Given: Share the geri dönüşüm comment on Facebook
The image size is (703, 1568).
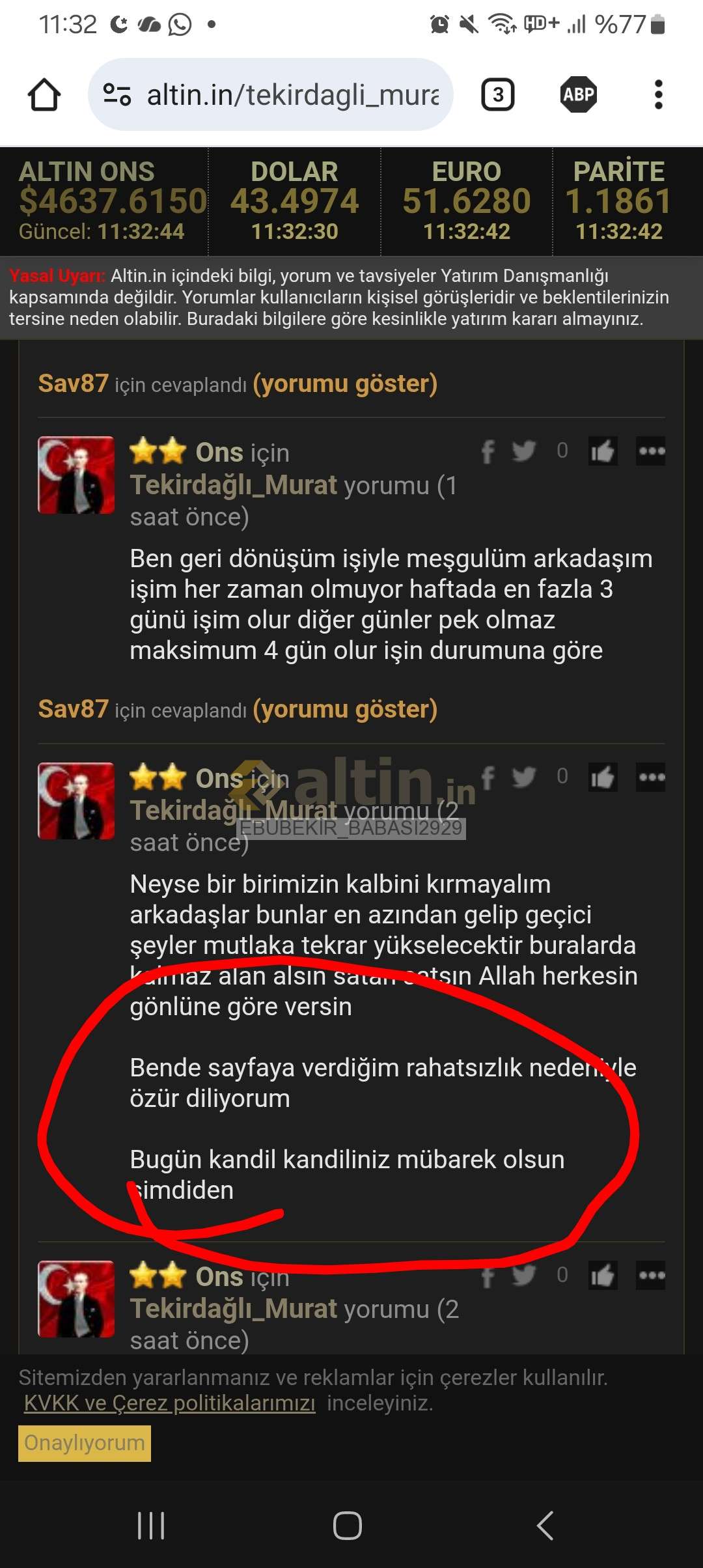Looking at the screenshot, I should pyautogui.click(x=488, y=451).
